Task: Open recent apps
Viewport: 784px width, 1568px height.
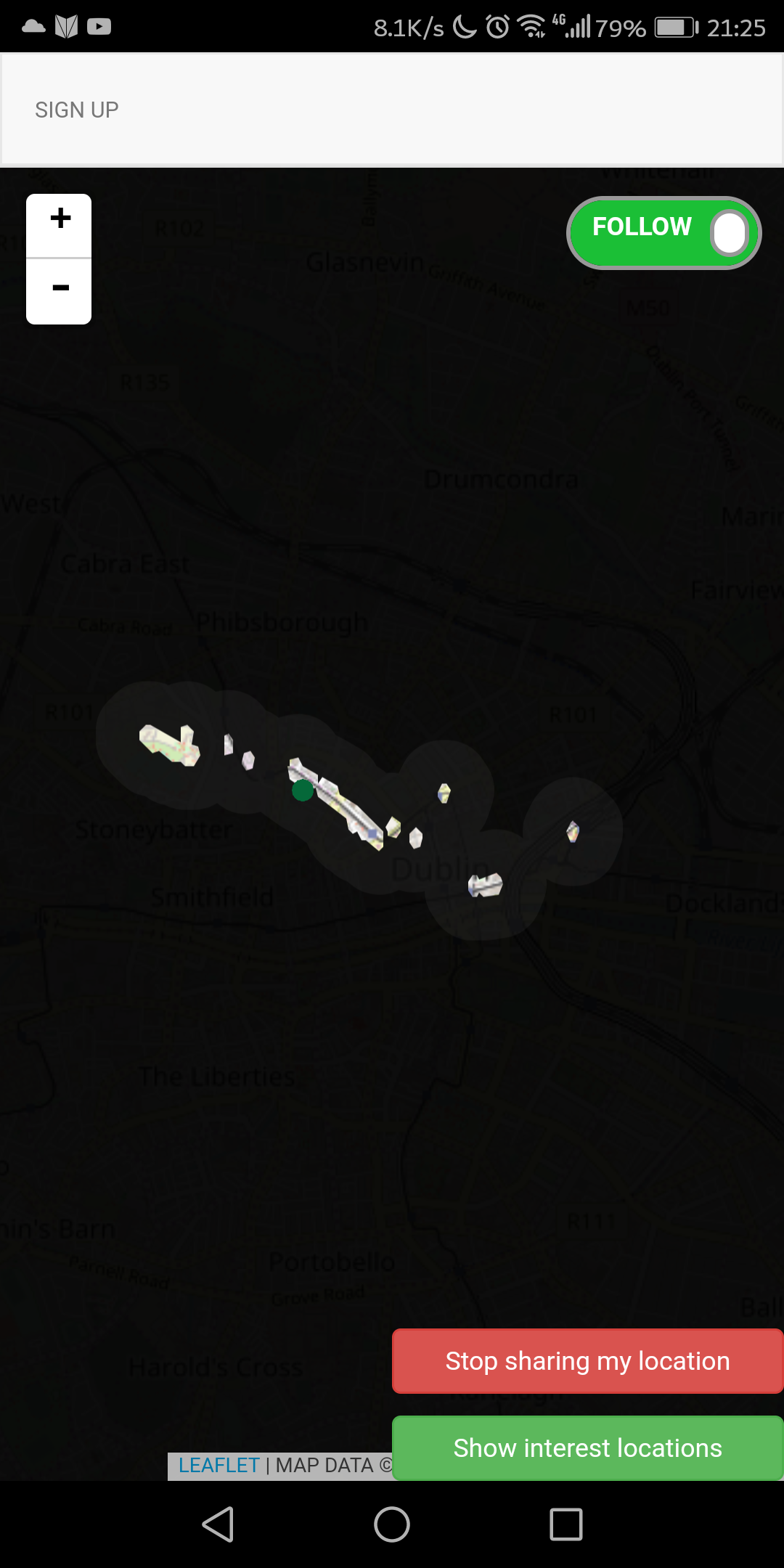Action: (566, 1524)
